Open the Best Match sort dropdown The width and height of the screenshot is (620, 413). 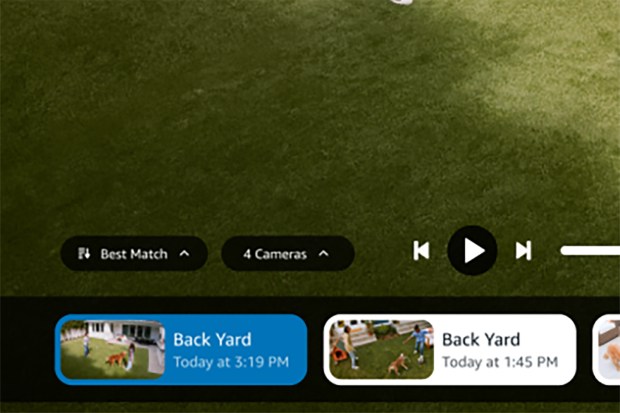[x=134, y=254]
